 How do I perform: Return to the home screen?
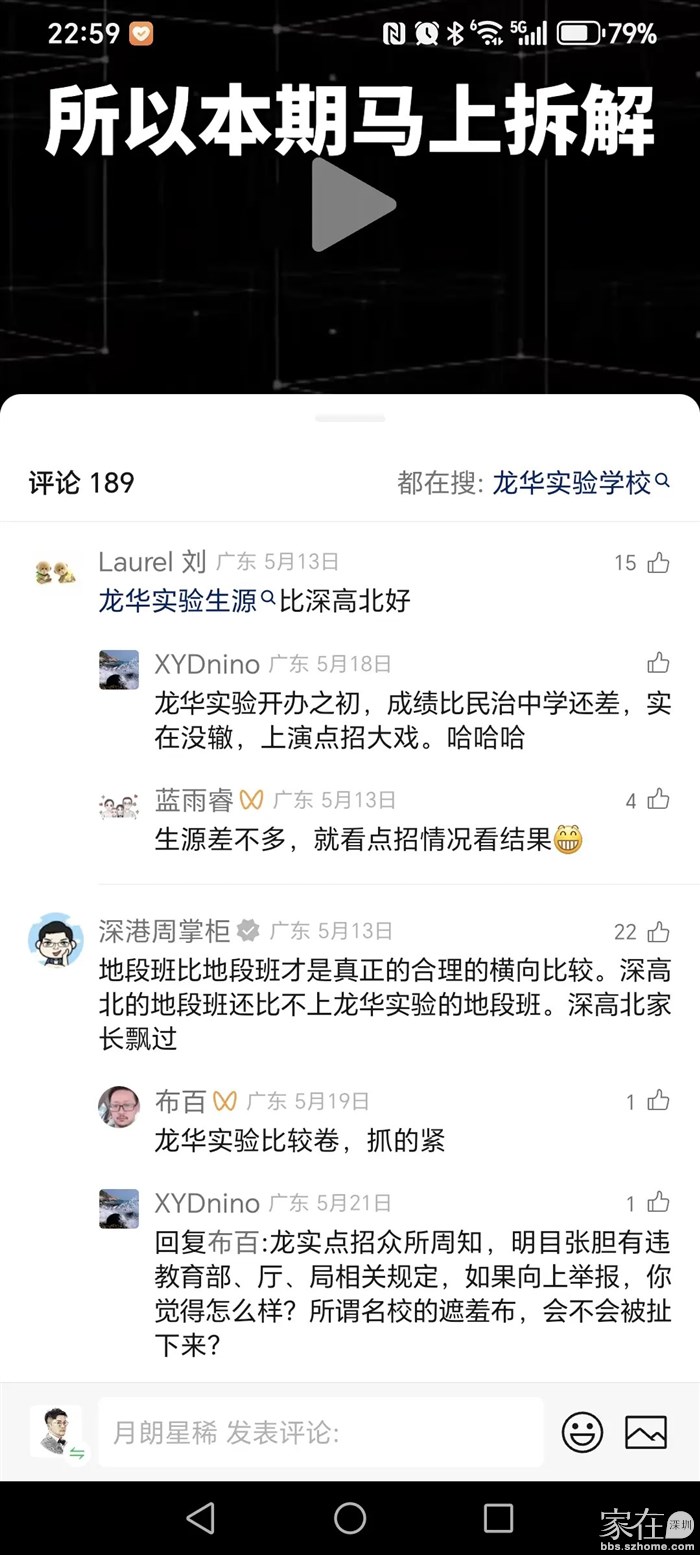click(350, 1518)
